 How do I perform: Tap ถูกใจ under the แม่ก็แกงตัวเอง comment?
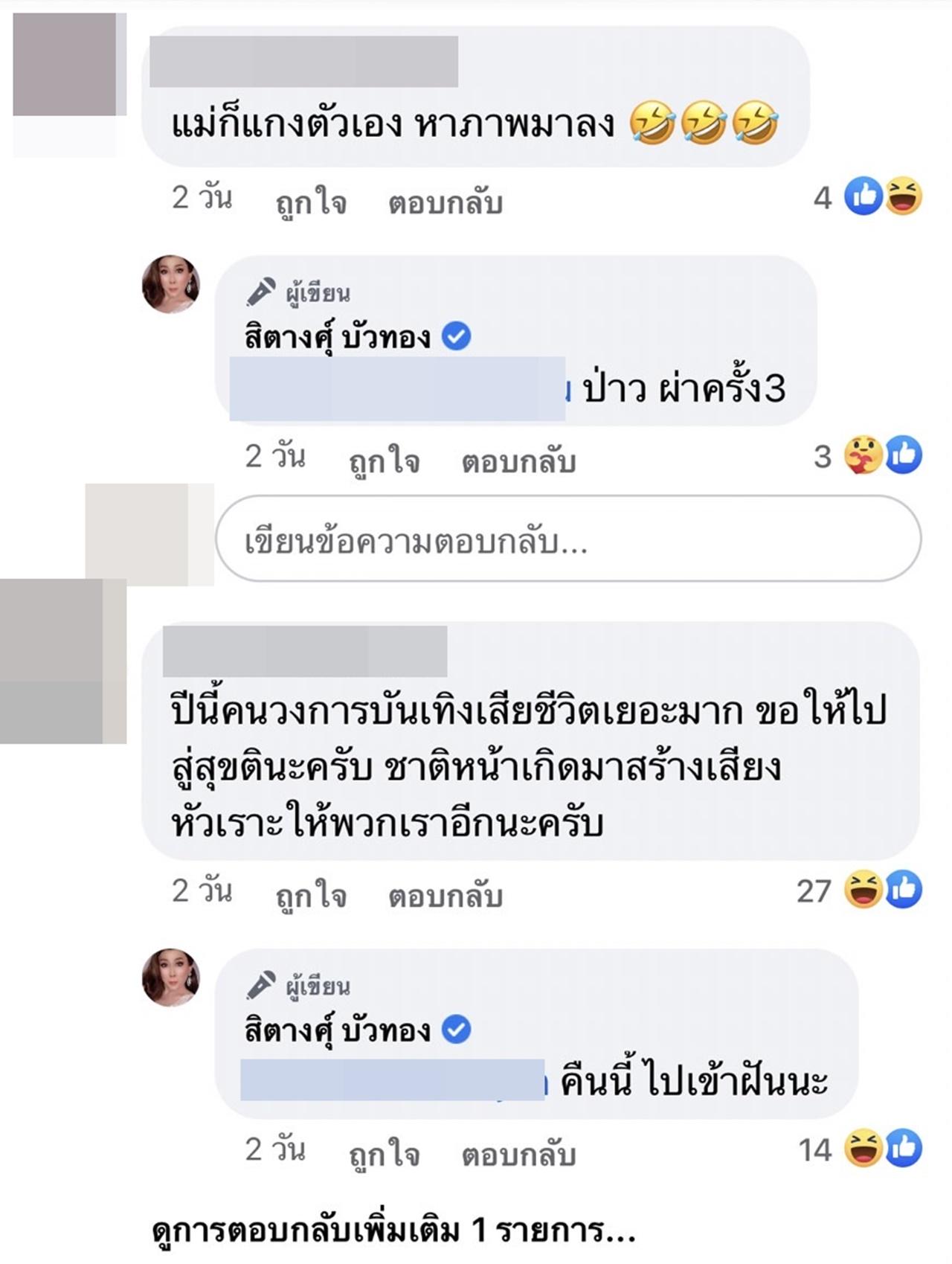click(x=311, y=202)
